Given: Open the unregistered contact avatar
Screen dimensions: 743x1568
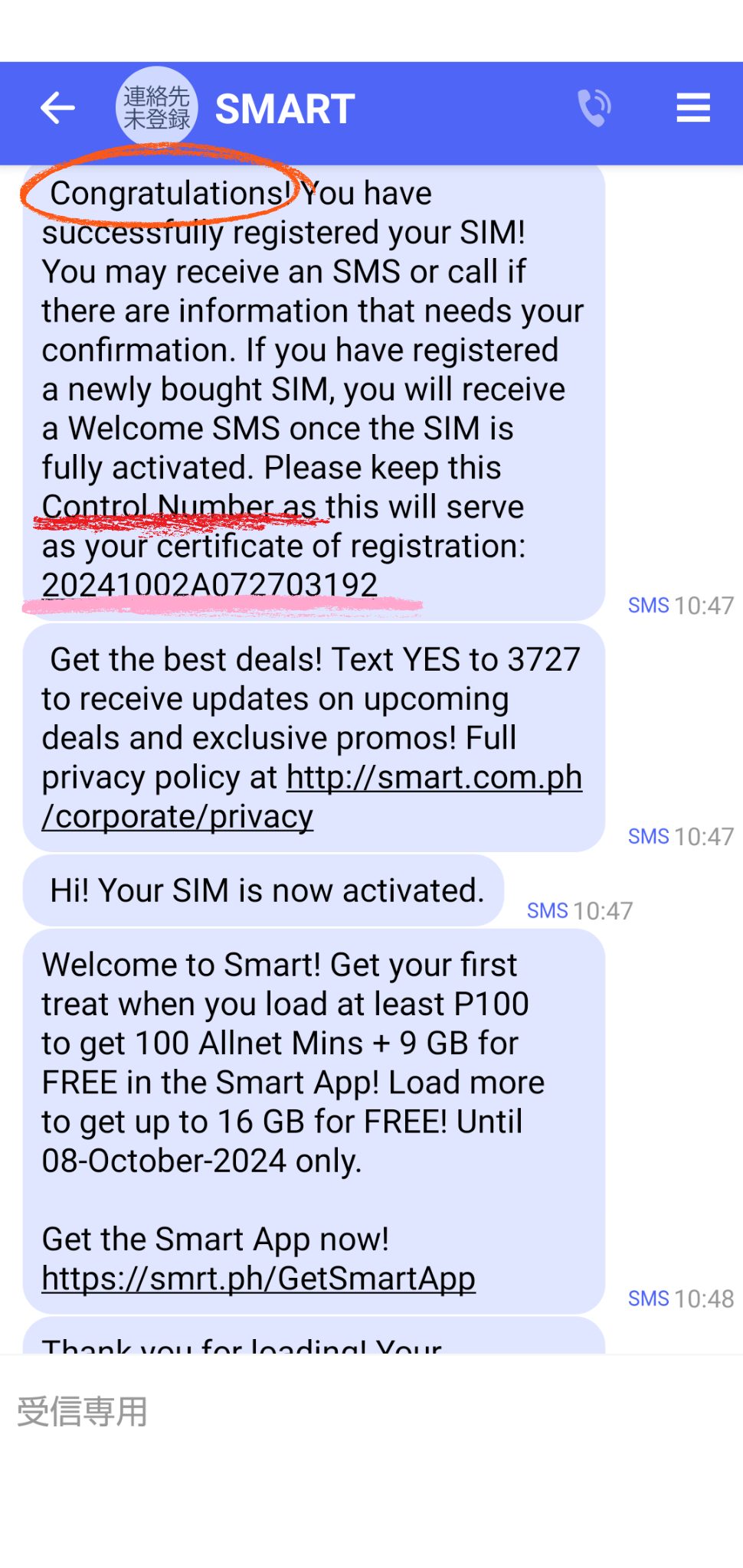Looking at the screenshot, I should [x=156, y=108].
